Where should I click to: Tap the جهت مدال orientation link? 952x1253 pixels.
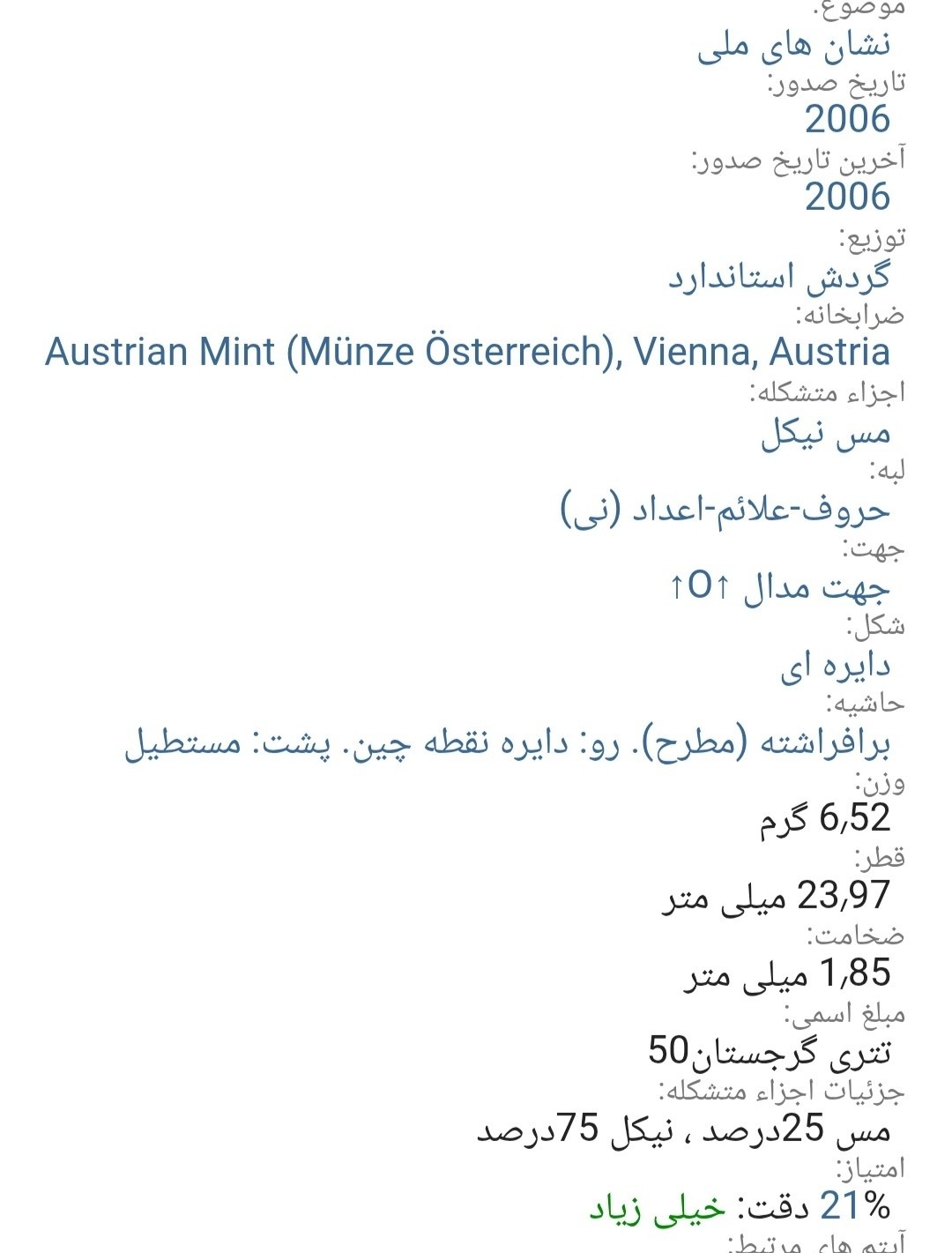coord(779,585)
